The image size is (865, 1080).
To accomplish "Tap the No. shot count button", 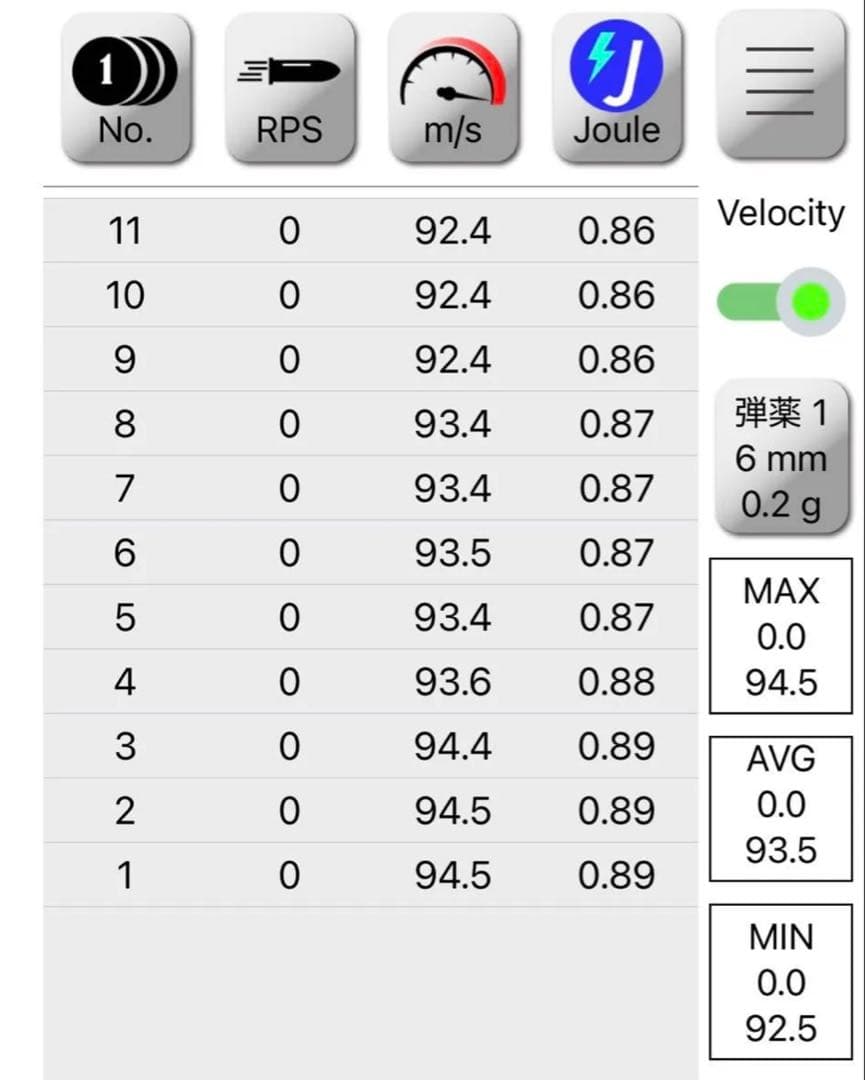I will tap(125, 88).
